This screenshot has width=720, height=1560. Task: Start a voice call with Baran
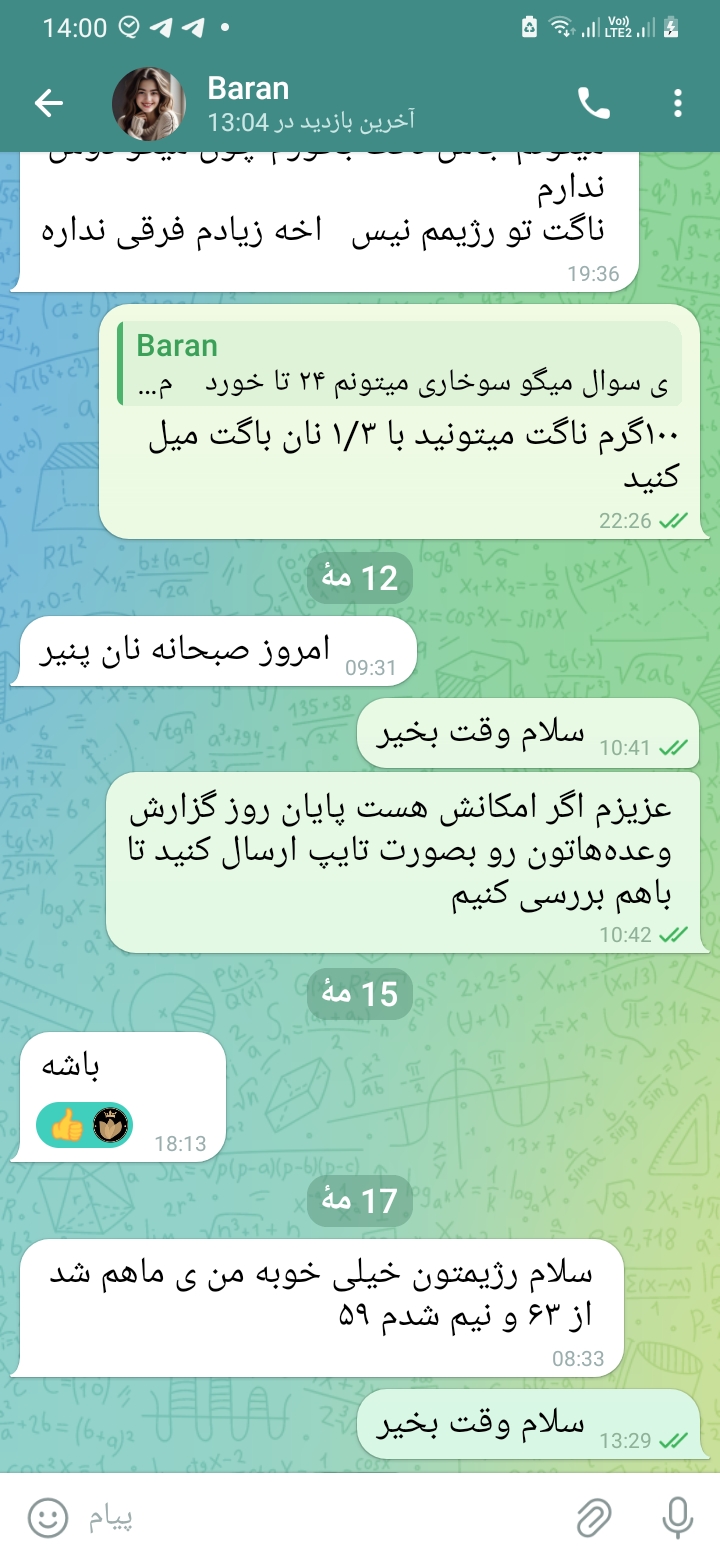594,102
